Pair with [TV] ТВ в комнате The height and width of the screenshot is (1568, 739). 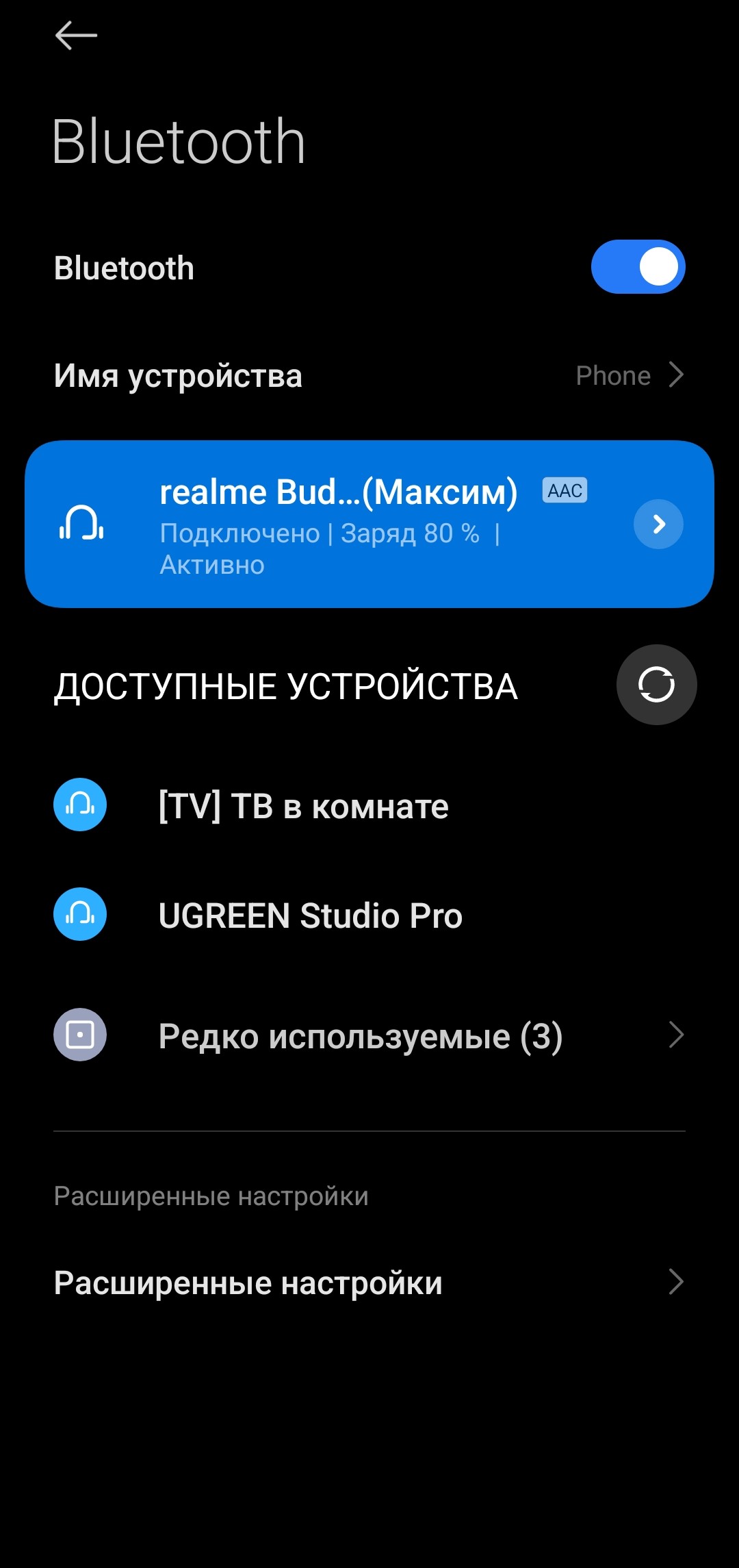pos(303,806)
